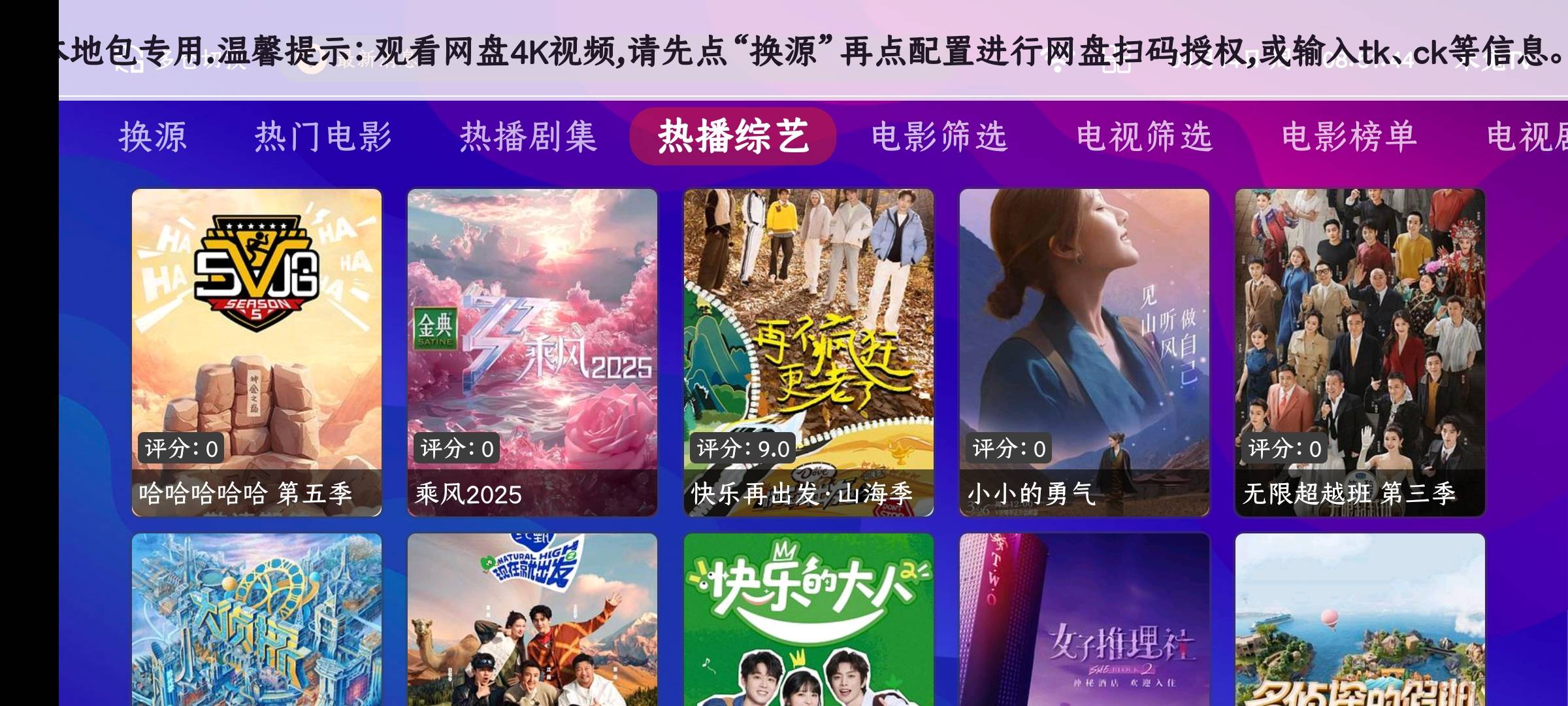Open the 快乐的大人 poster card
1568x706 pixels.
coord(808,620)
